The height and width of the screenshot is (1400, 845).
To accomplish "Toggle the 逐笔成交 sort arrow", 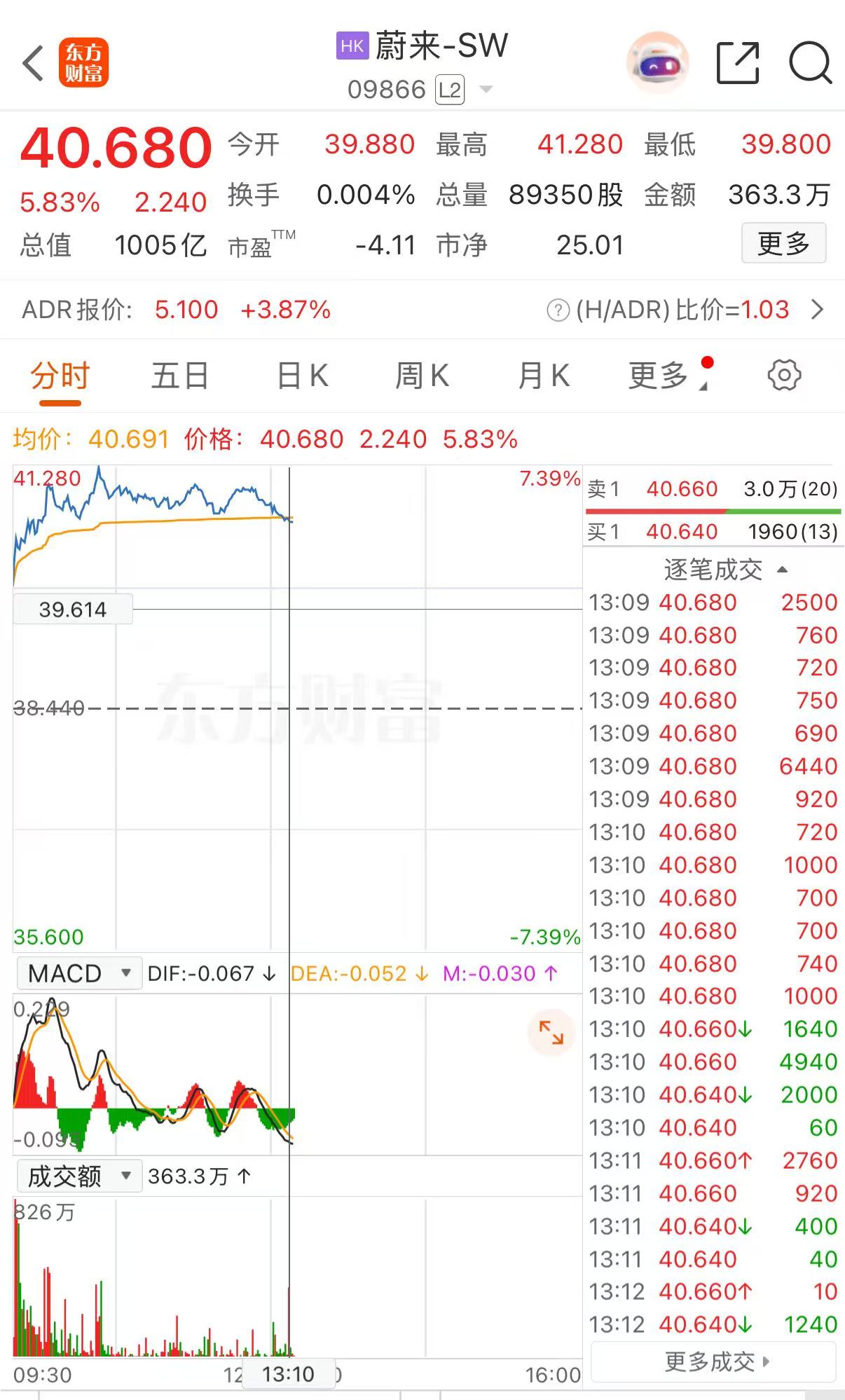I will pyautogui.click(x=780, y=570).
